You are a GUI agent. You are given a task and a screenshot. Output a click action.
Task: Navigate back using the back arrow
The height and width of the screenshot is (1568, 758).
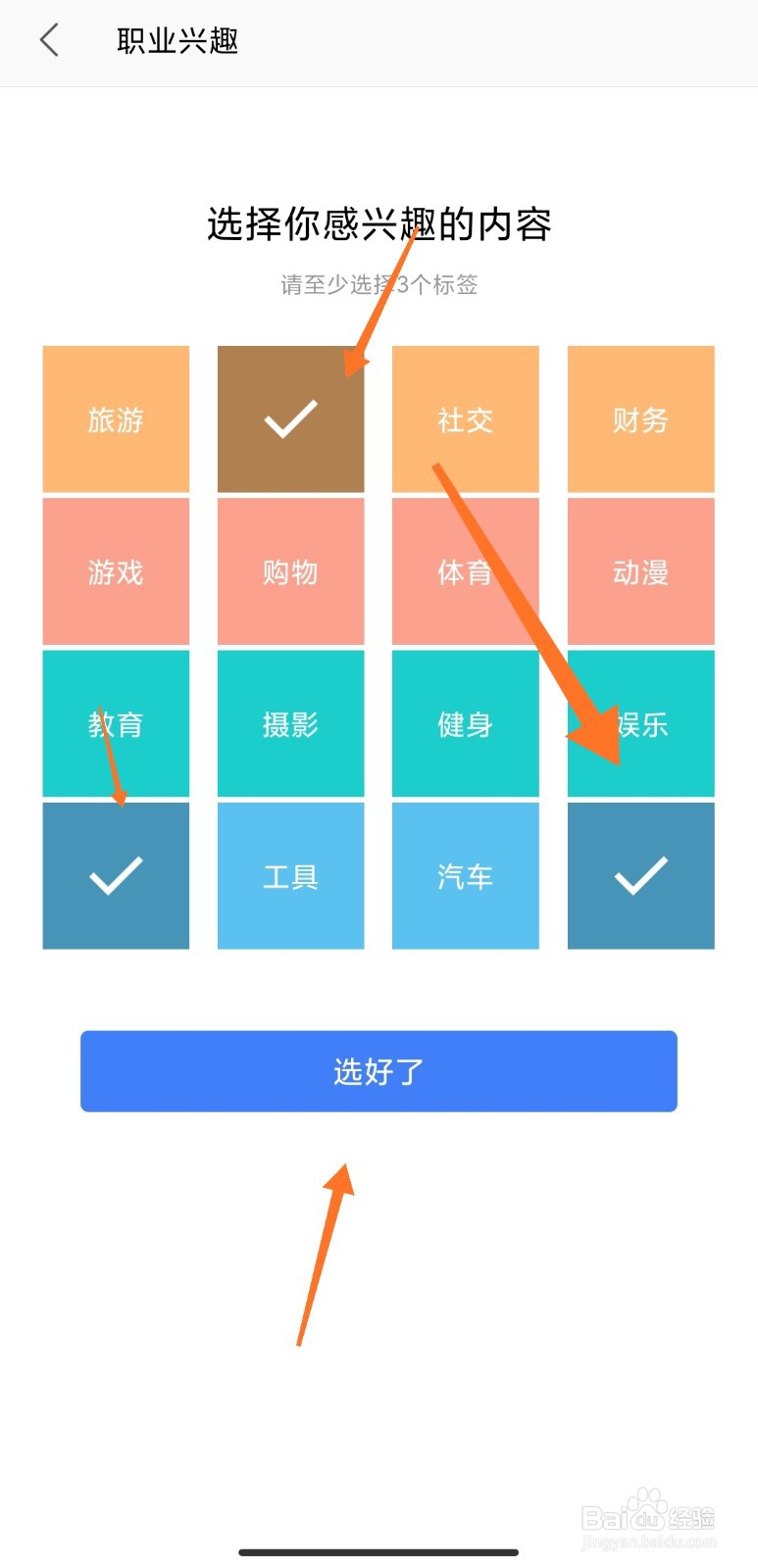pyautogui.click(x=48, y=39)
